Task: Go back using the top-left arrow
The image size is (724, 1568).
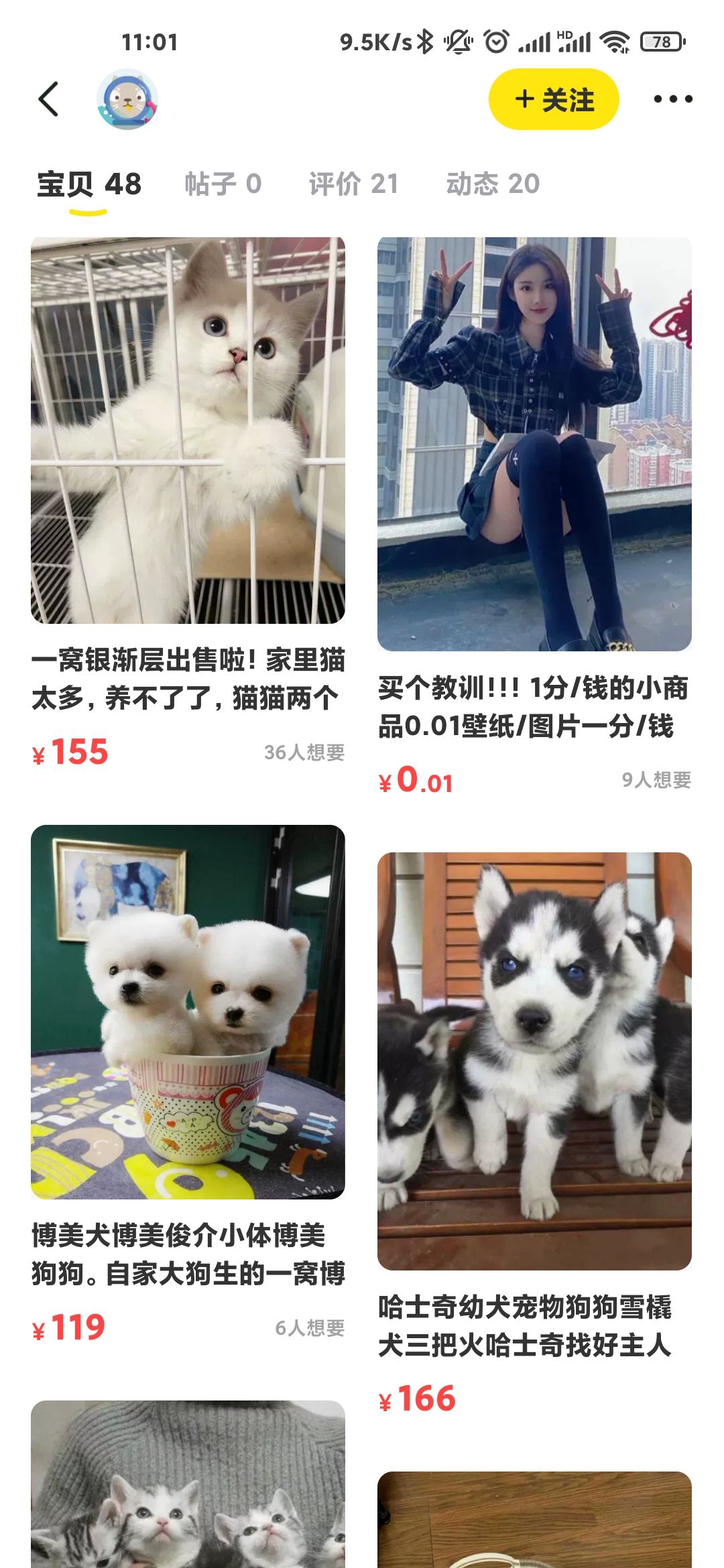Action: click(x=48, y=99)
